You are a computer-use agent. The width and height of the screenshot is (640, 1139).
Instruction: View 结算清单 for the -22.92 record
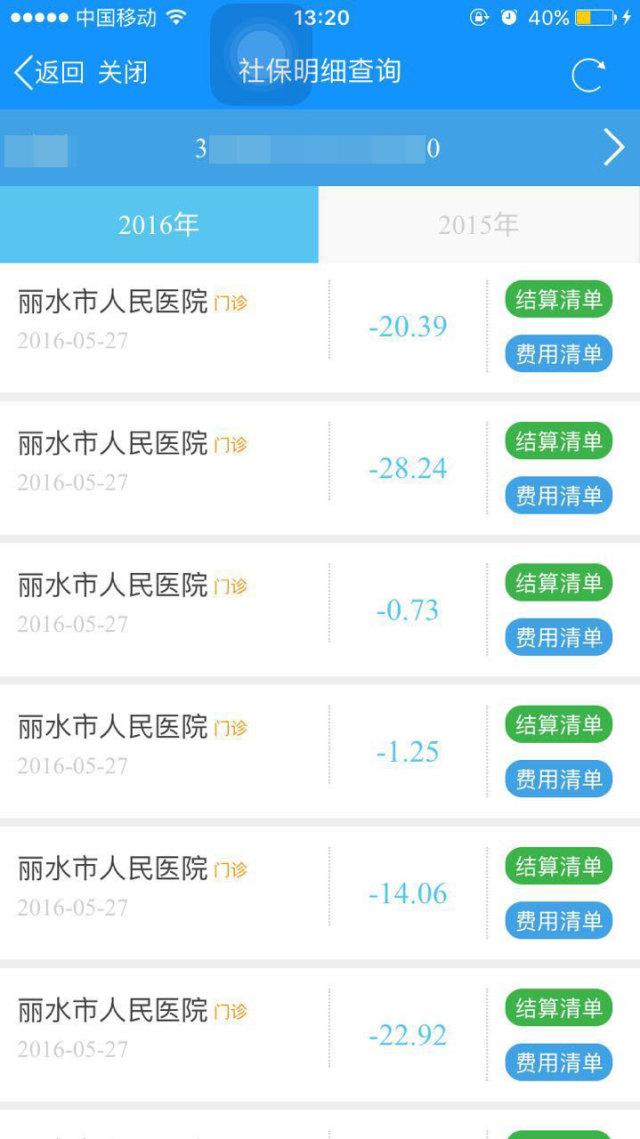pyautogui.click(x=559, y=1008)
